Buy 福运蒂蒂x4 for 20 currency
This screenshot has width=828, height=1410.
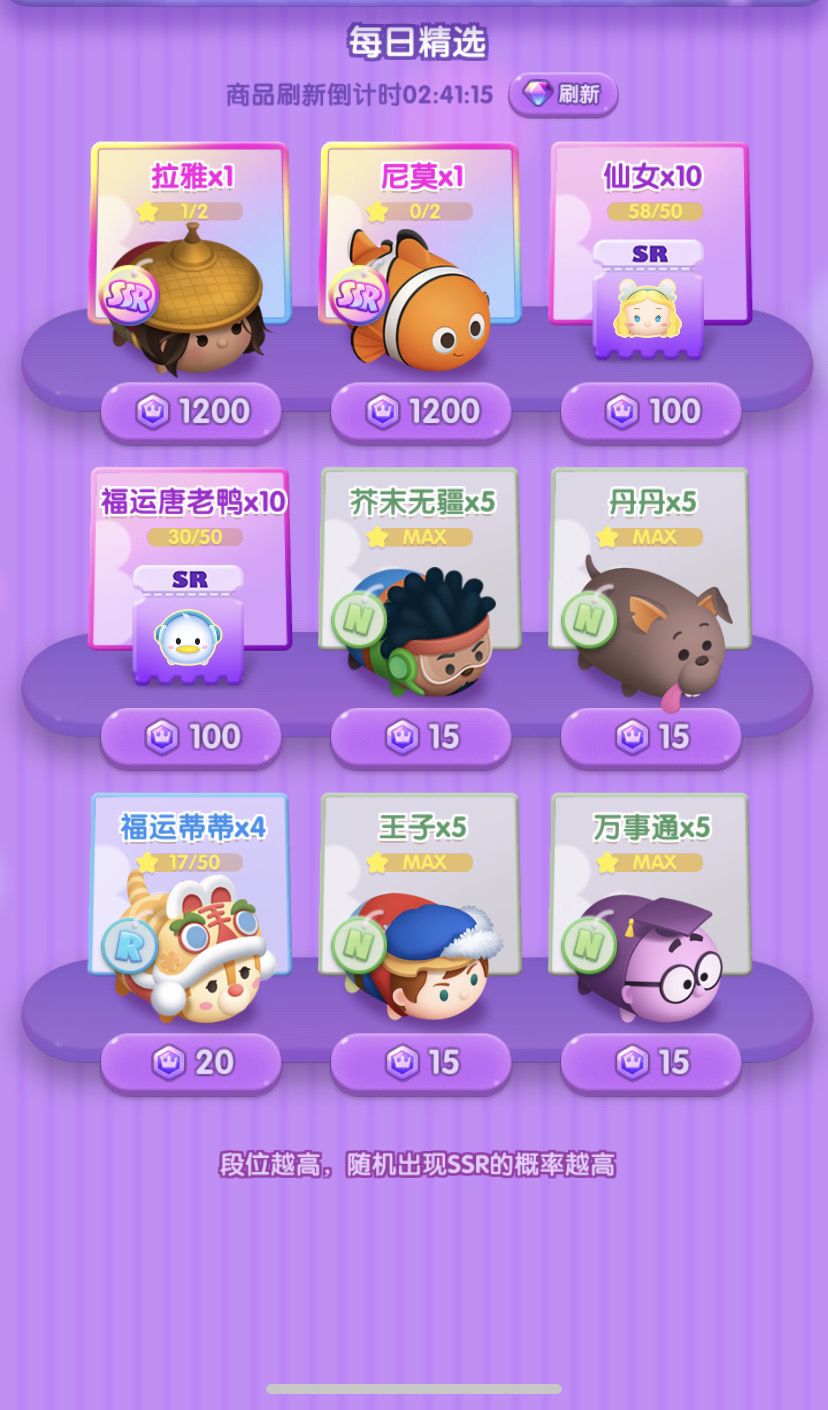coord(191,1063)
